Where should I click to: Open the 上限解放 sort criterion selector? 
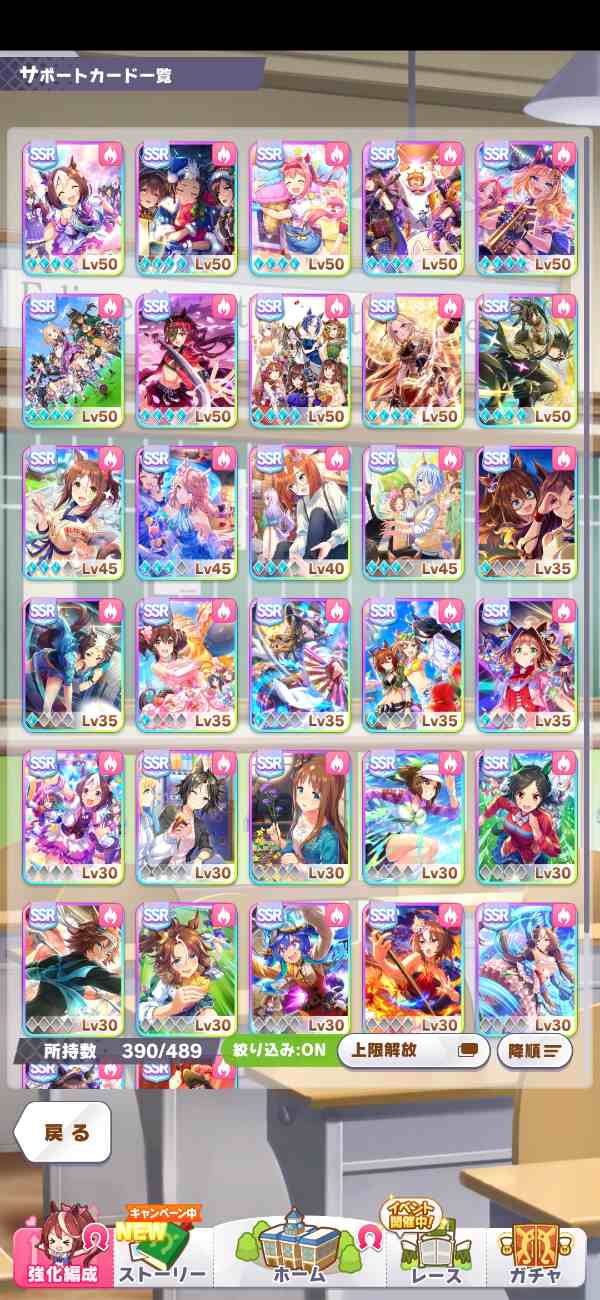click(x=414, y=1051)
